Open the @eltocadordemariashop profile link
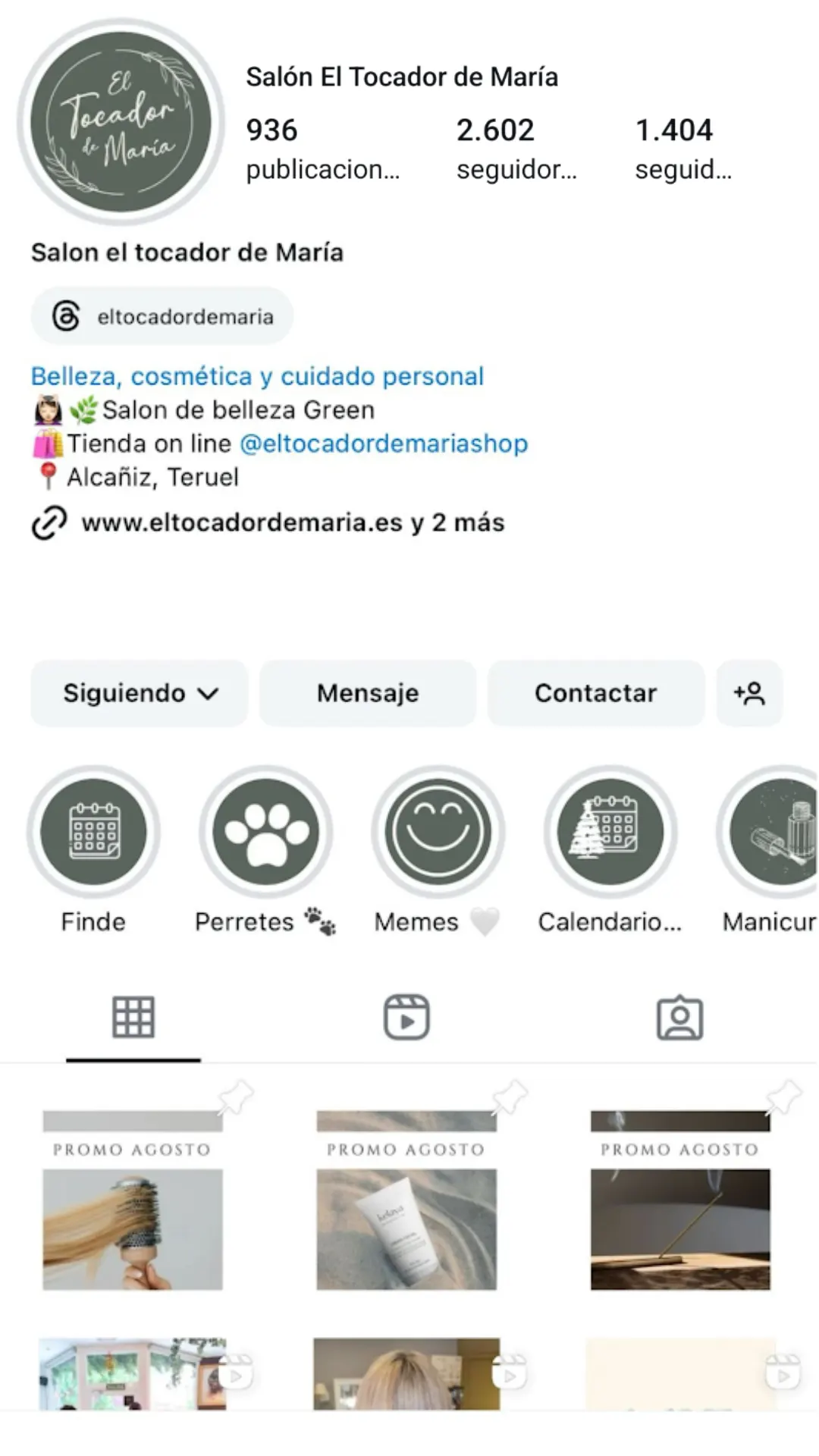This screenshot has height=1456, width=819. (383, 442)
